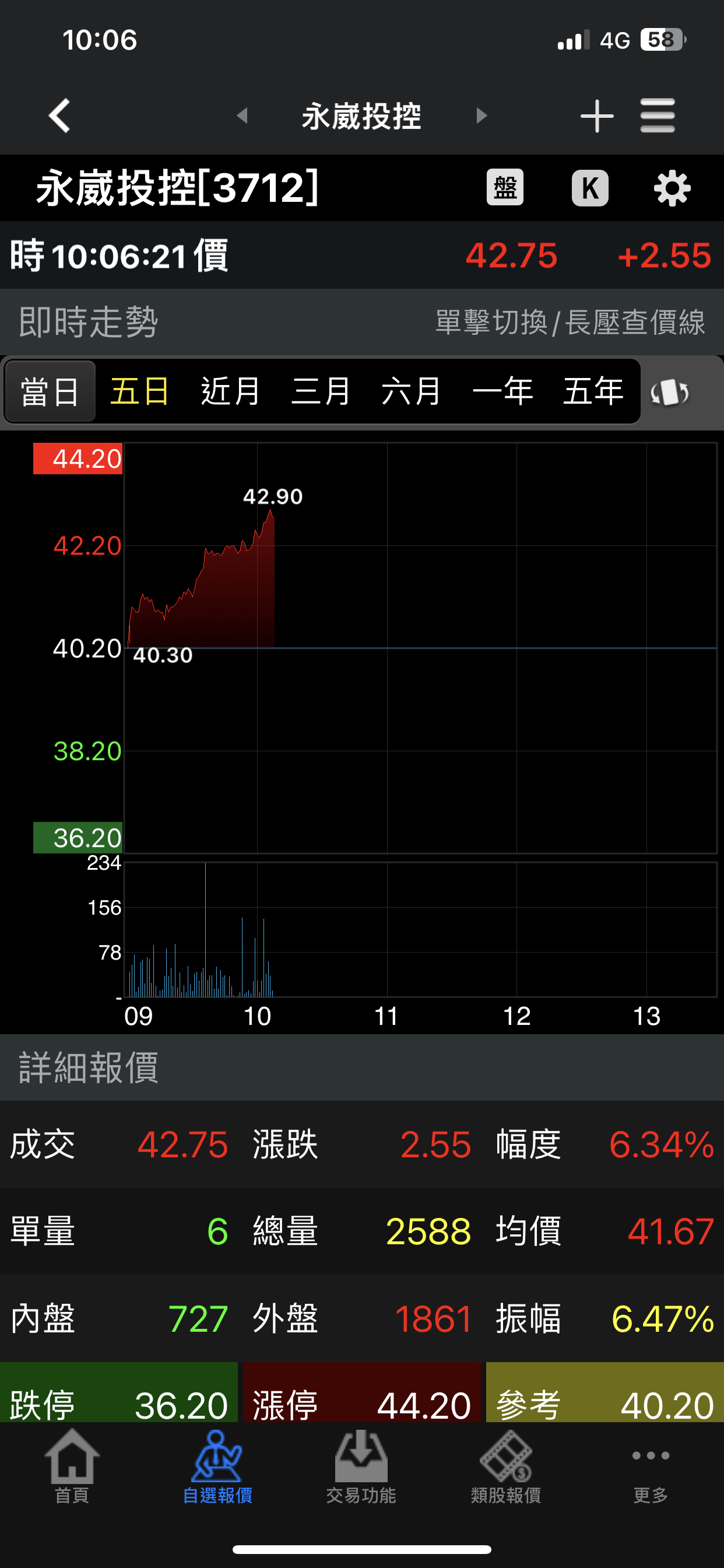724x1568 pixels.
Task: Open the K-line chart icon
Action: pos(589,187)
